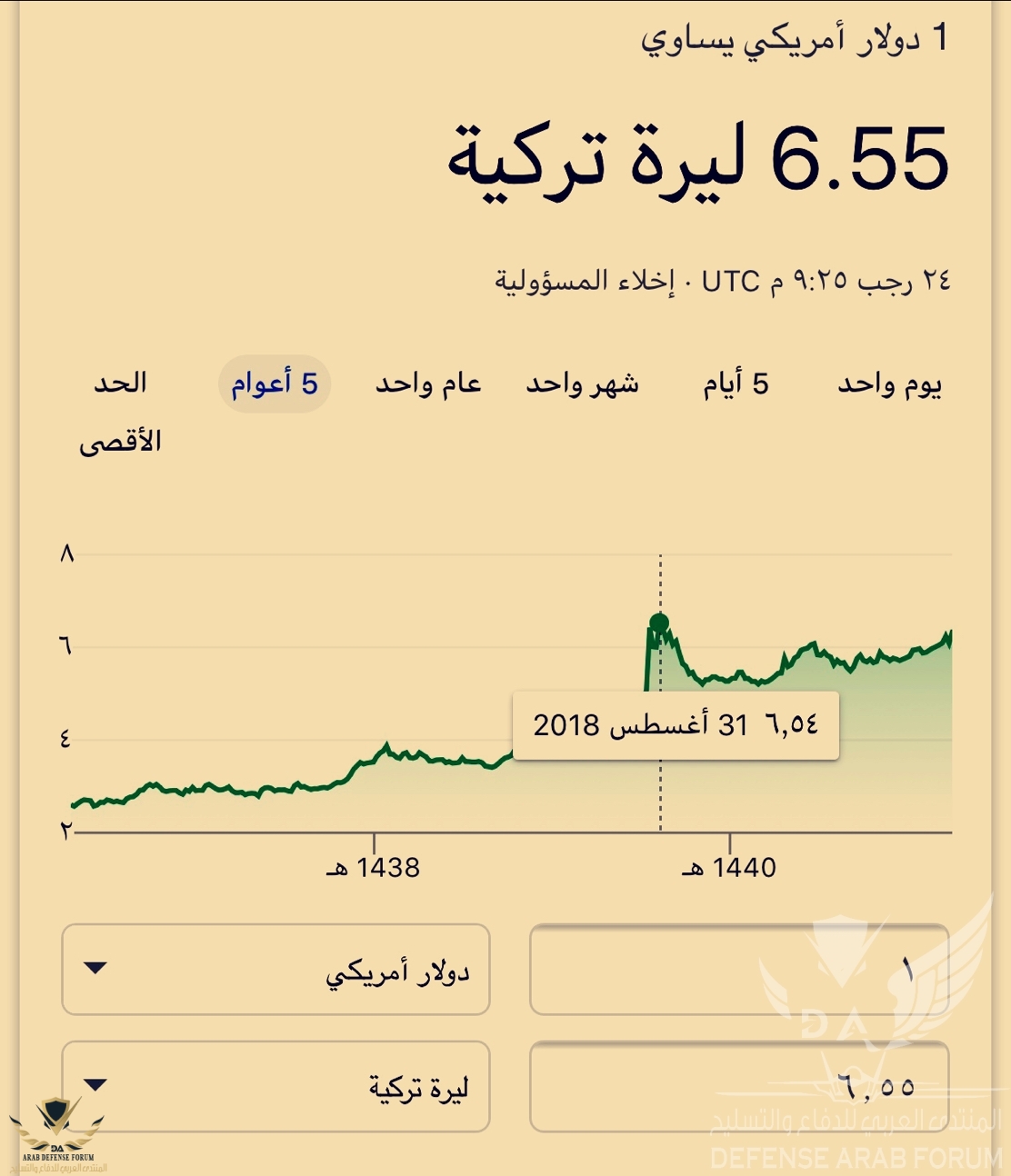View the الحد الأقصى chart range

(x=120, y=411)
